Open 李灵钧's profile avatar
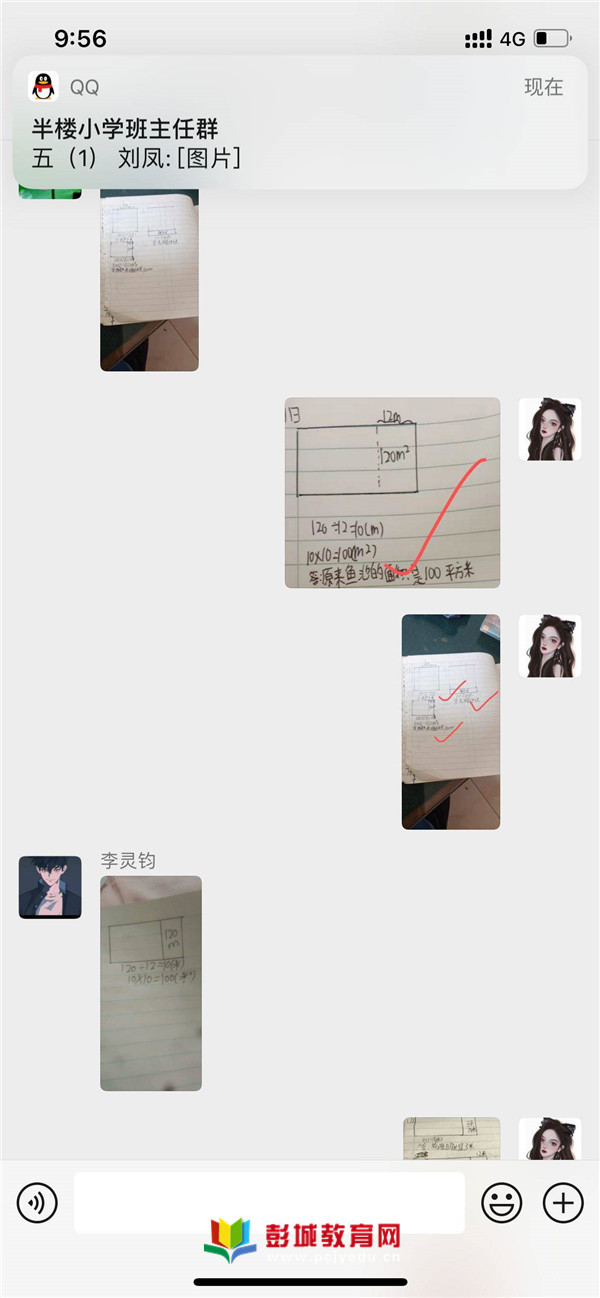600x1298 pixels. (50, 887)
